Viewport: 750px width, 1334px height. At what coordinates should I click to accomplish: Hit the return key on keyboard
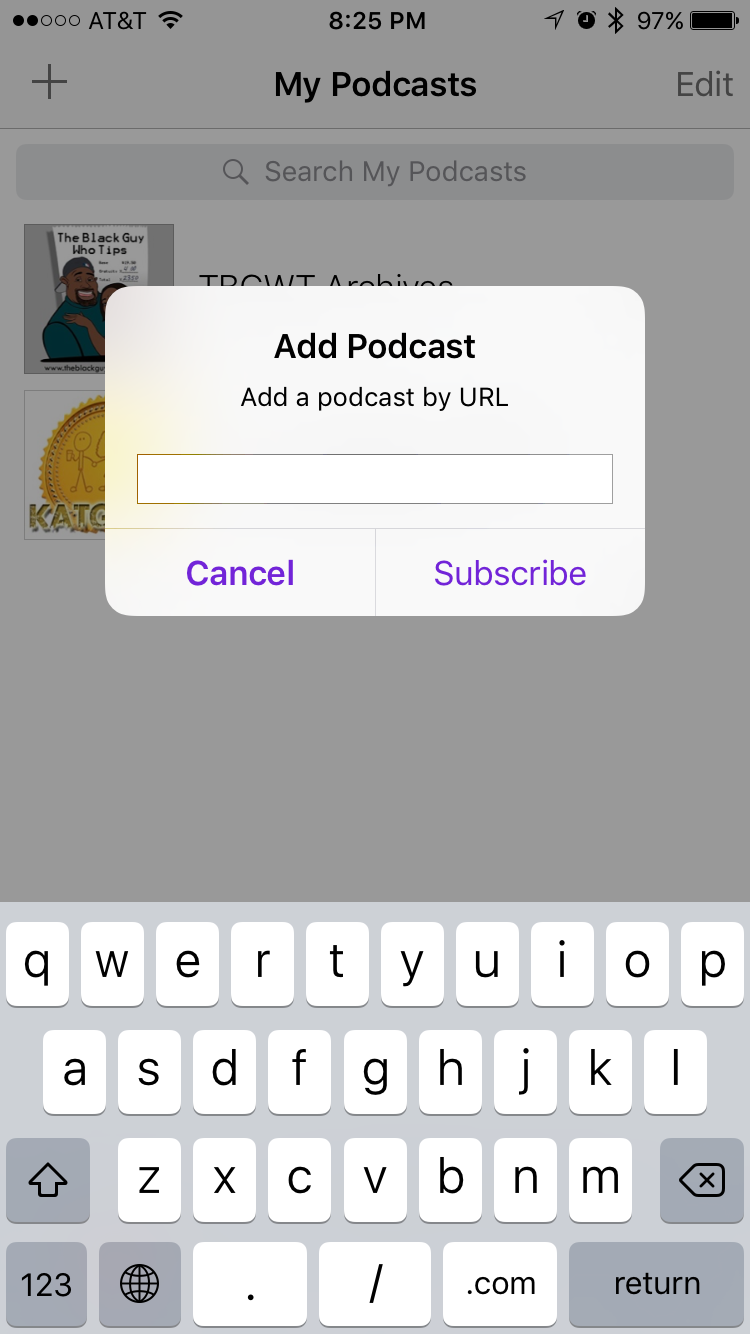click(x=656, y=1284)
